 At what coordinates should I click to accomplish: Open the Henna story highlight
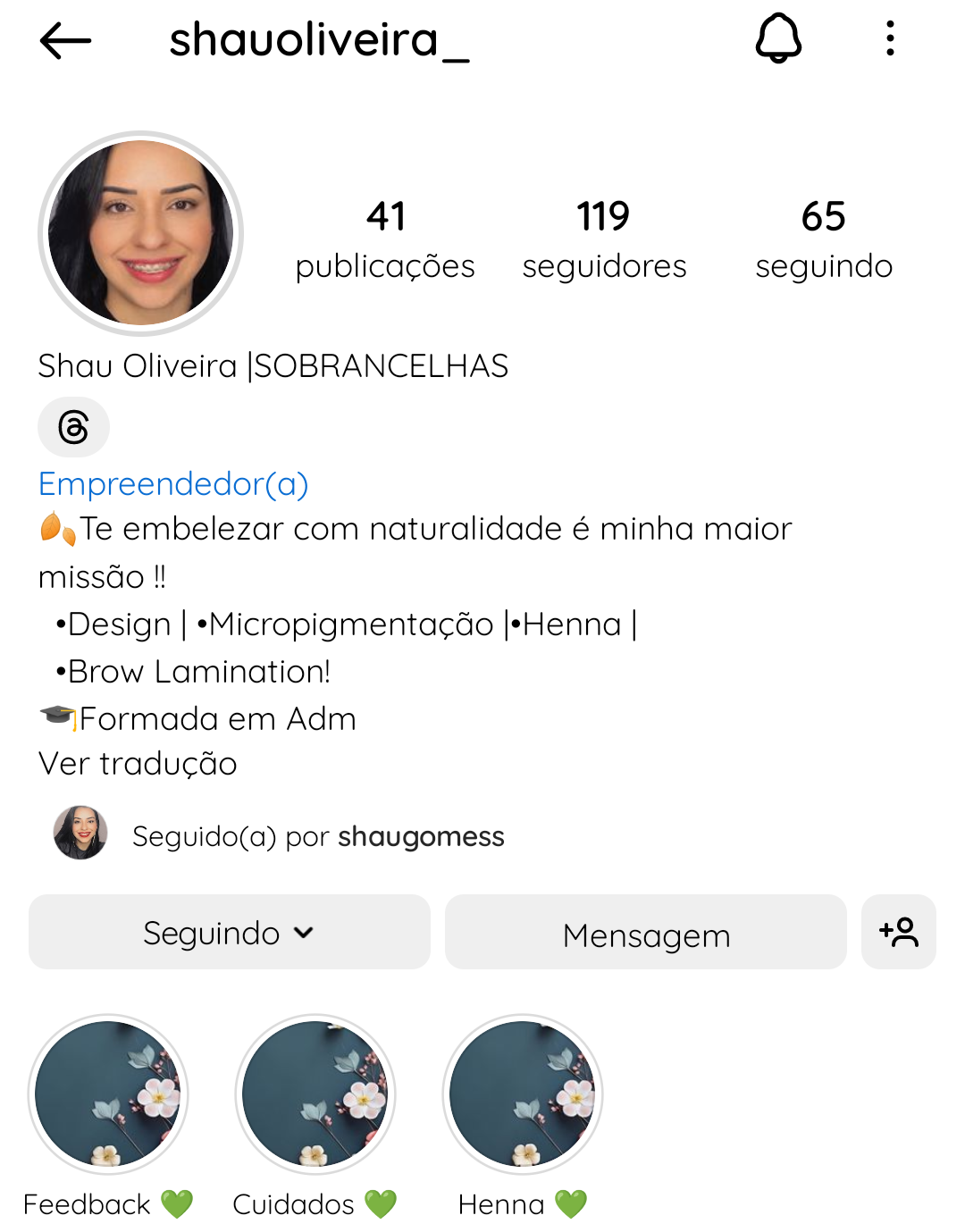click(x=523, y=1094)
